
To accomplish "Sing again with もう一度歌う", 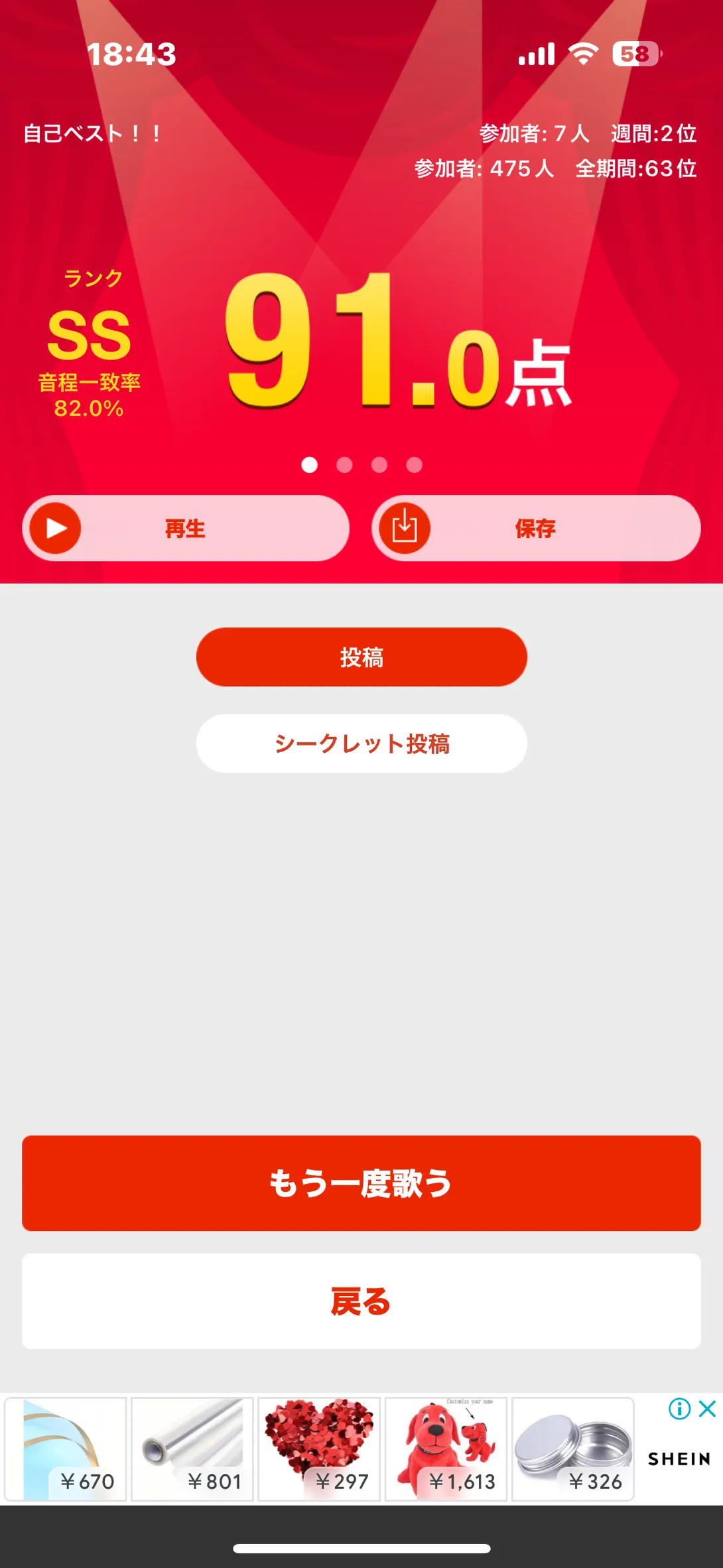I will [x=361, y=1183].
